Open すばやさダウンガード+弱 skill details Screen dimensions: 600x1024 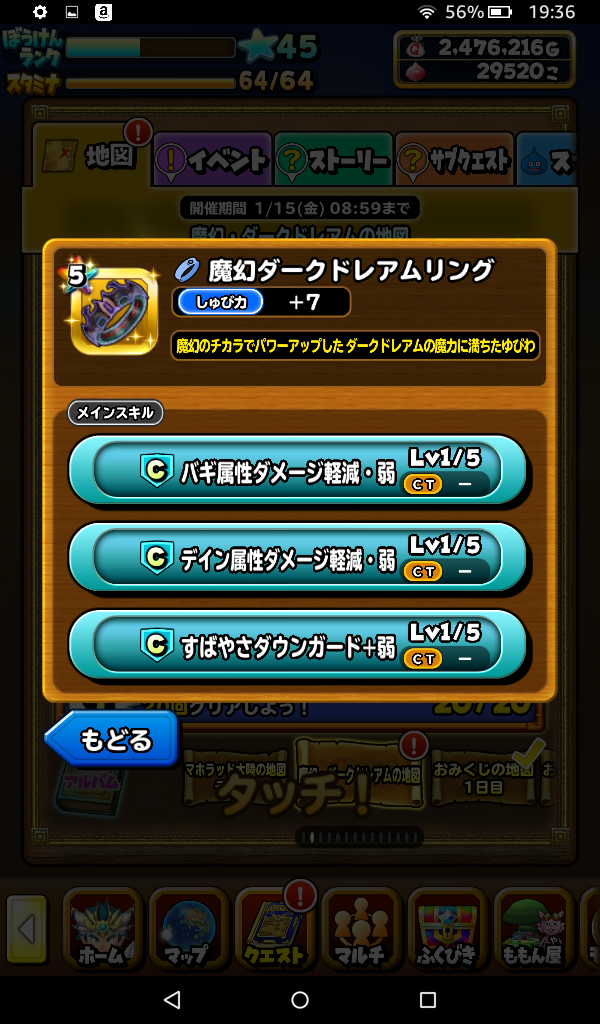click(x=297, y=645)
